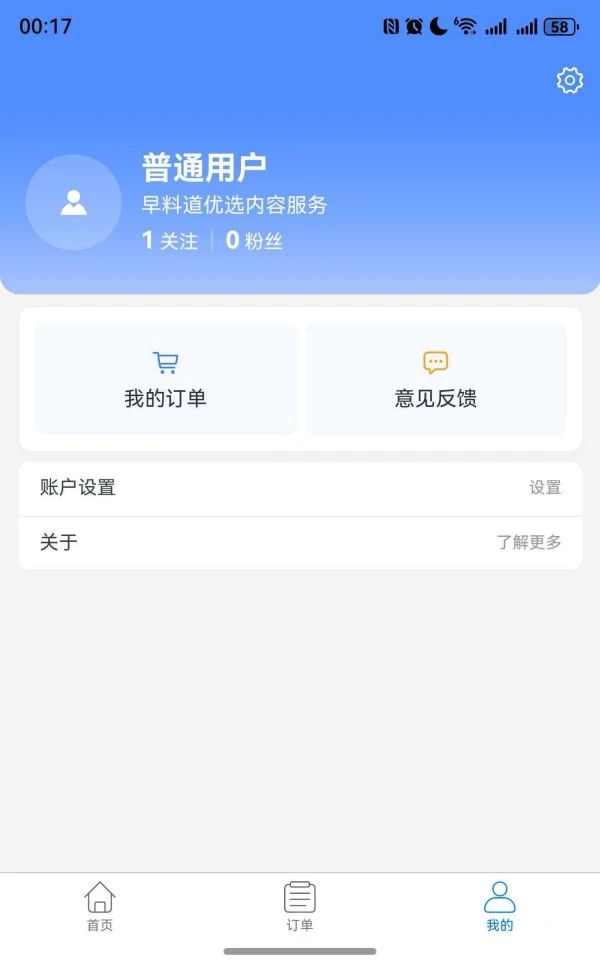Screen dimensions: 600x963
Task: Open 我的订单 card
Action: (x=165, y=380)
